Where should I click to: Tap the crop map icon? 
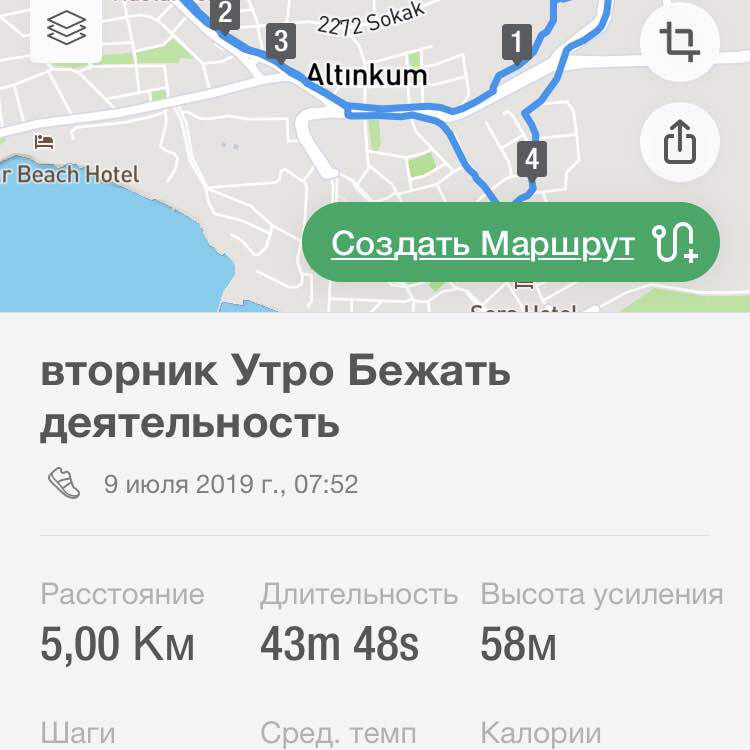pos(679,42)
